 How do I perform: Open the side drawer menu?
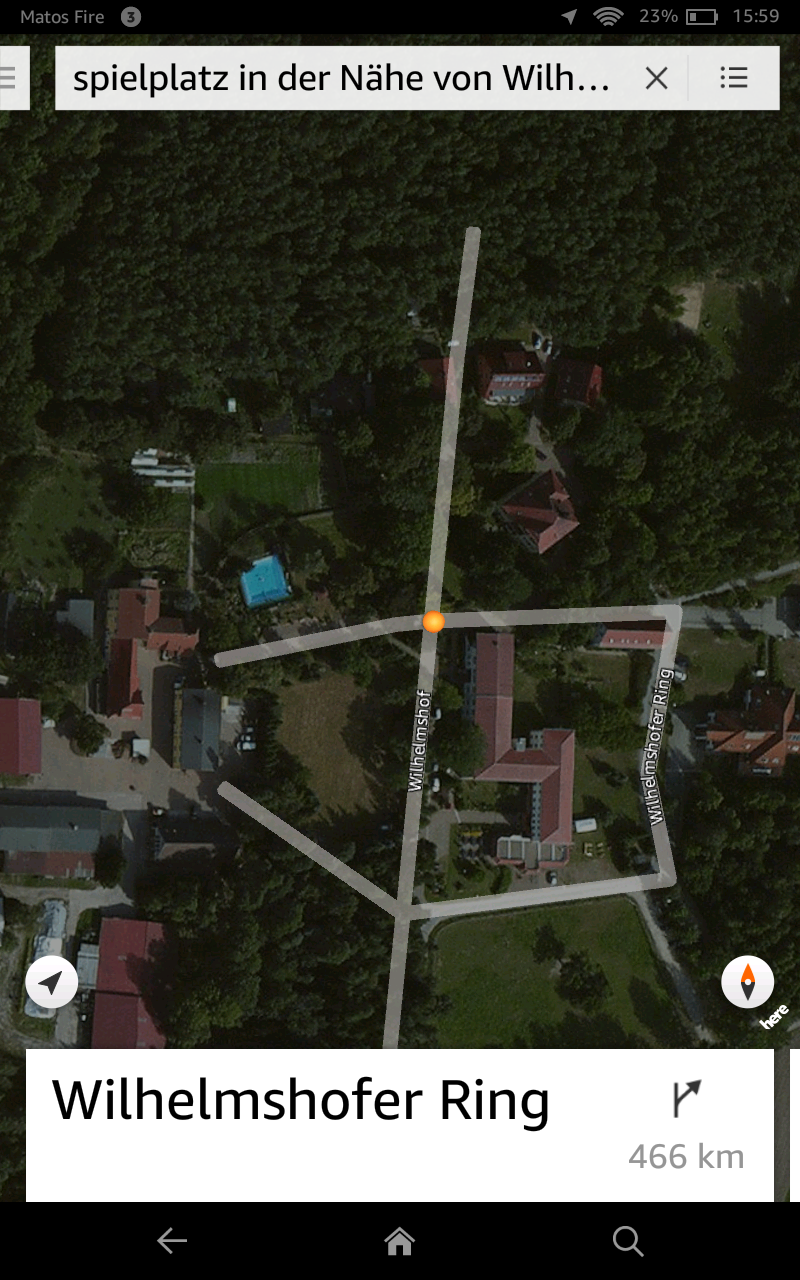[x=12, y=77]
